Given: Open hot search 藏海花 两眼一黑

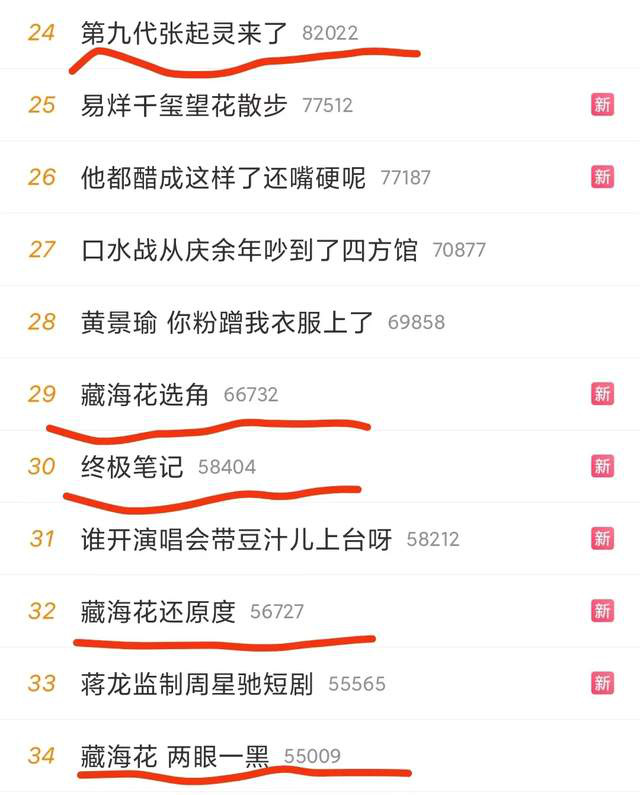Looking at the screenshot, I should (175, 756).
